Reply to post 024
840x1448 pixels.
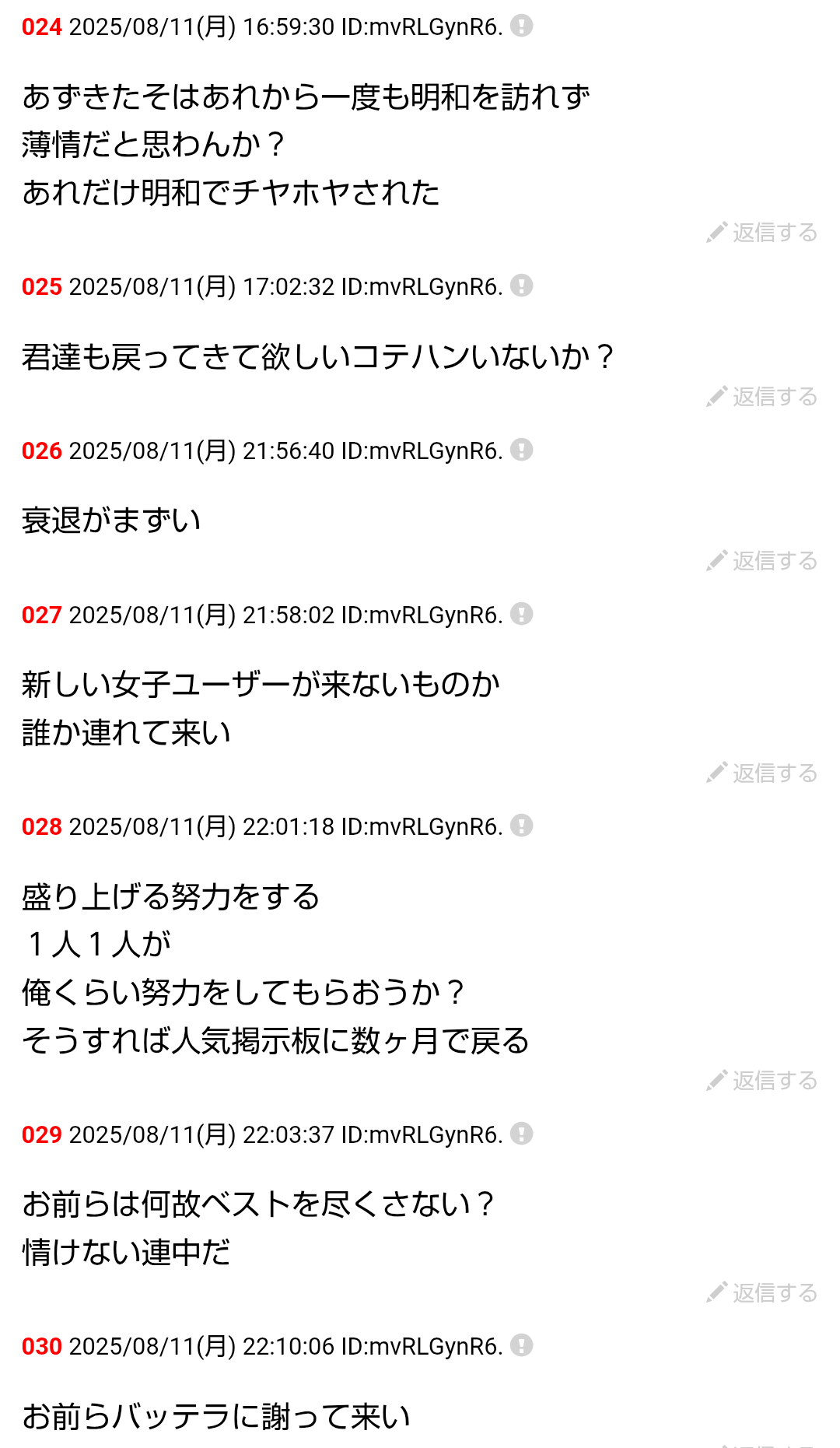tap(761, 233)
